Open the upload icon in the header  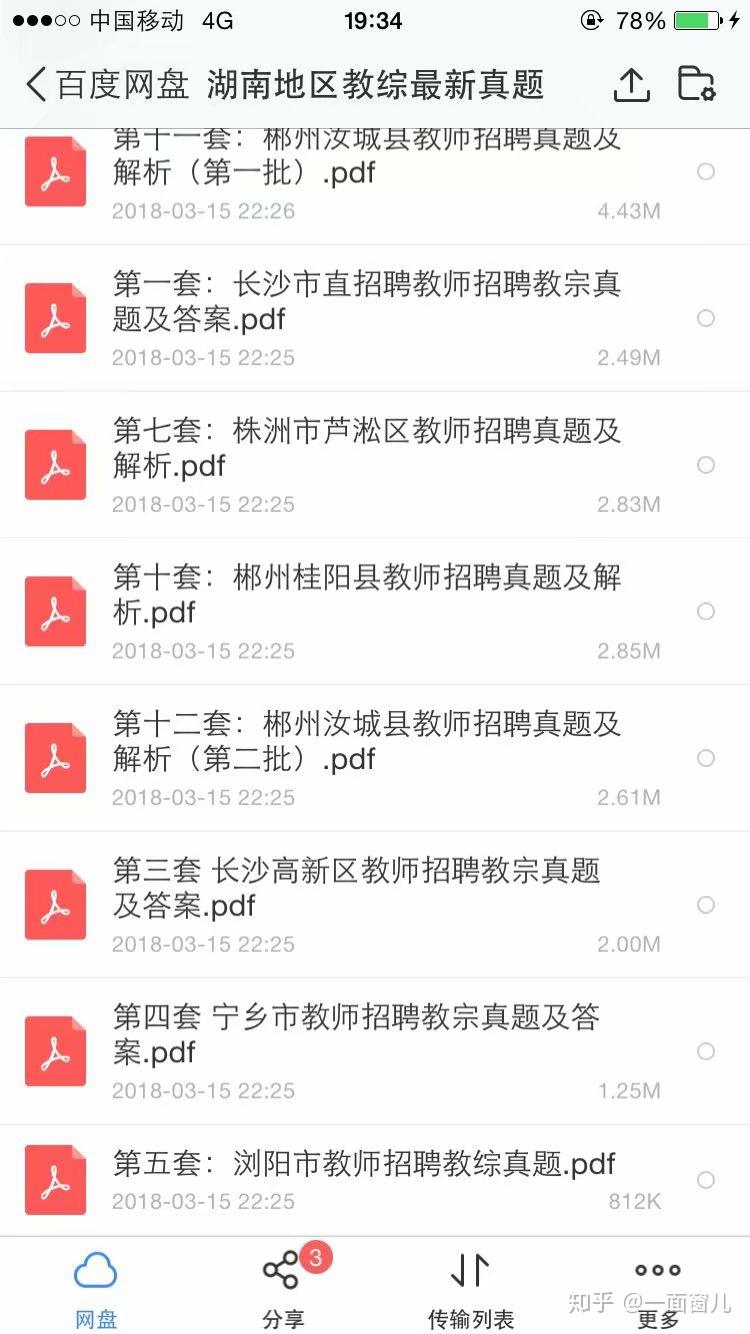631,85
